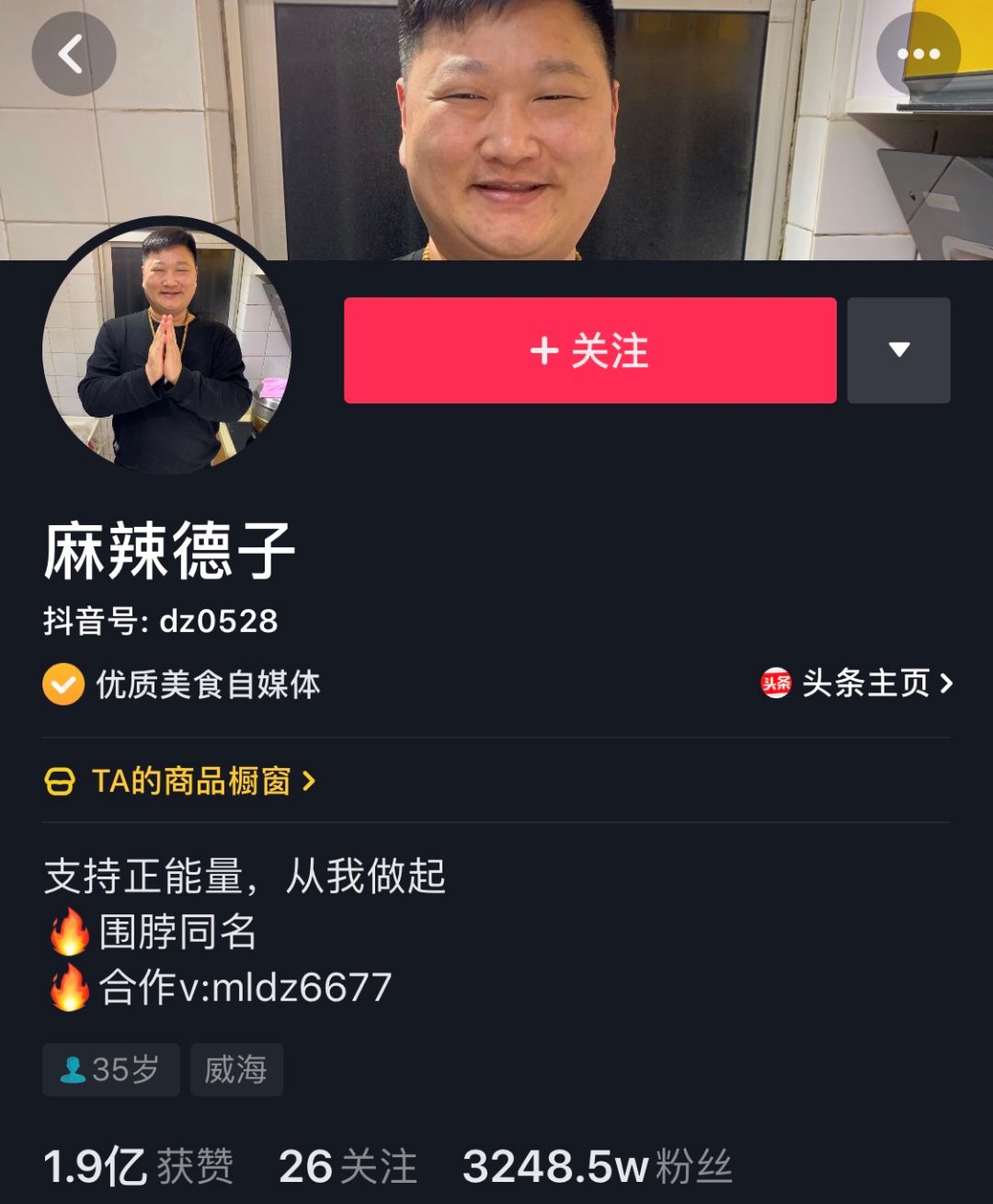Click the red +关注 follow button
Screen dimensions: 993x1204
[x=589, y=350]
